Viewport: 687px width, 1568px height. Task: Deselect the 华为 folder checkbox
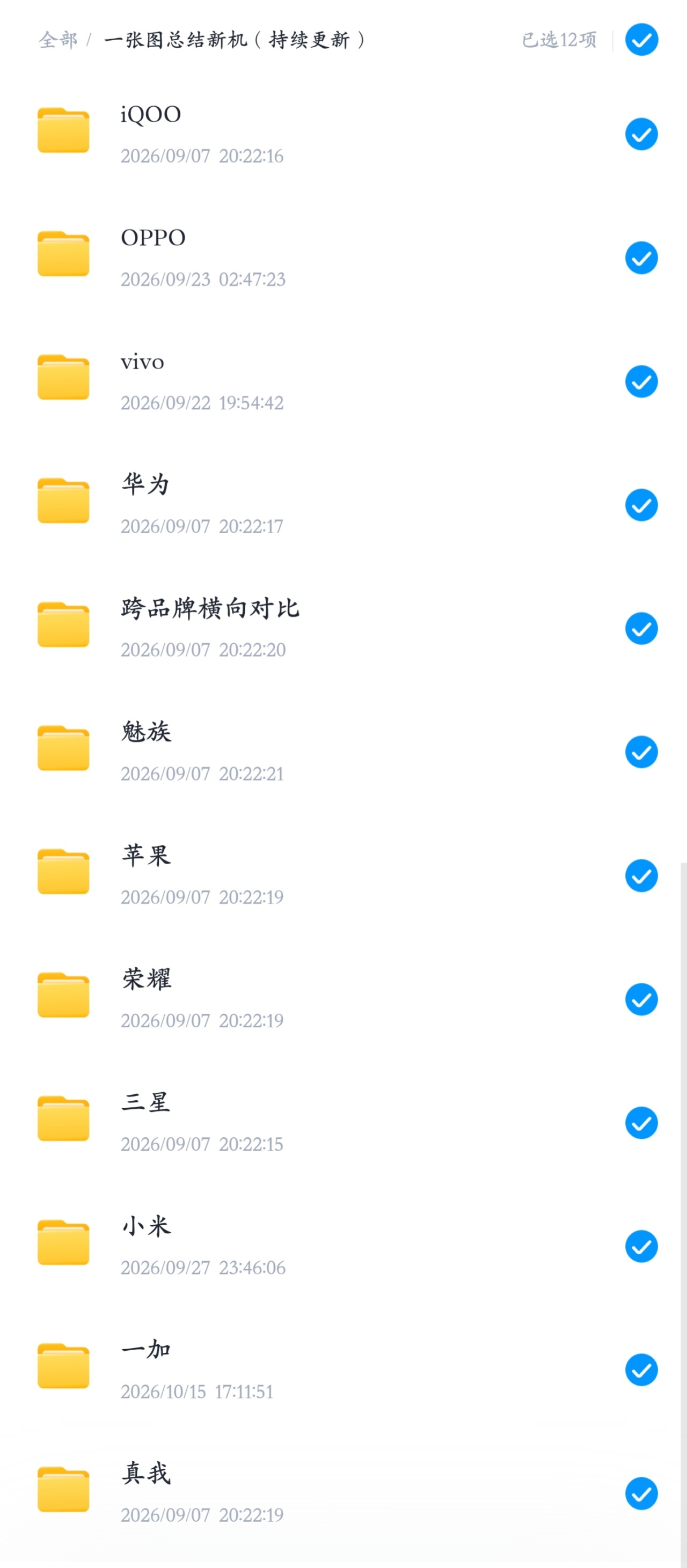(x=641, y=505)
